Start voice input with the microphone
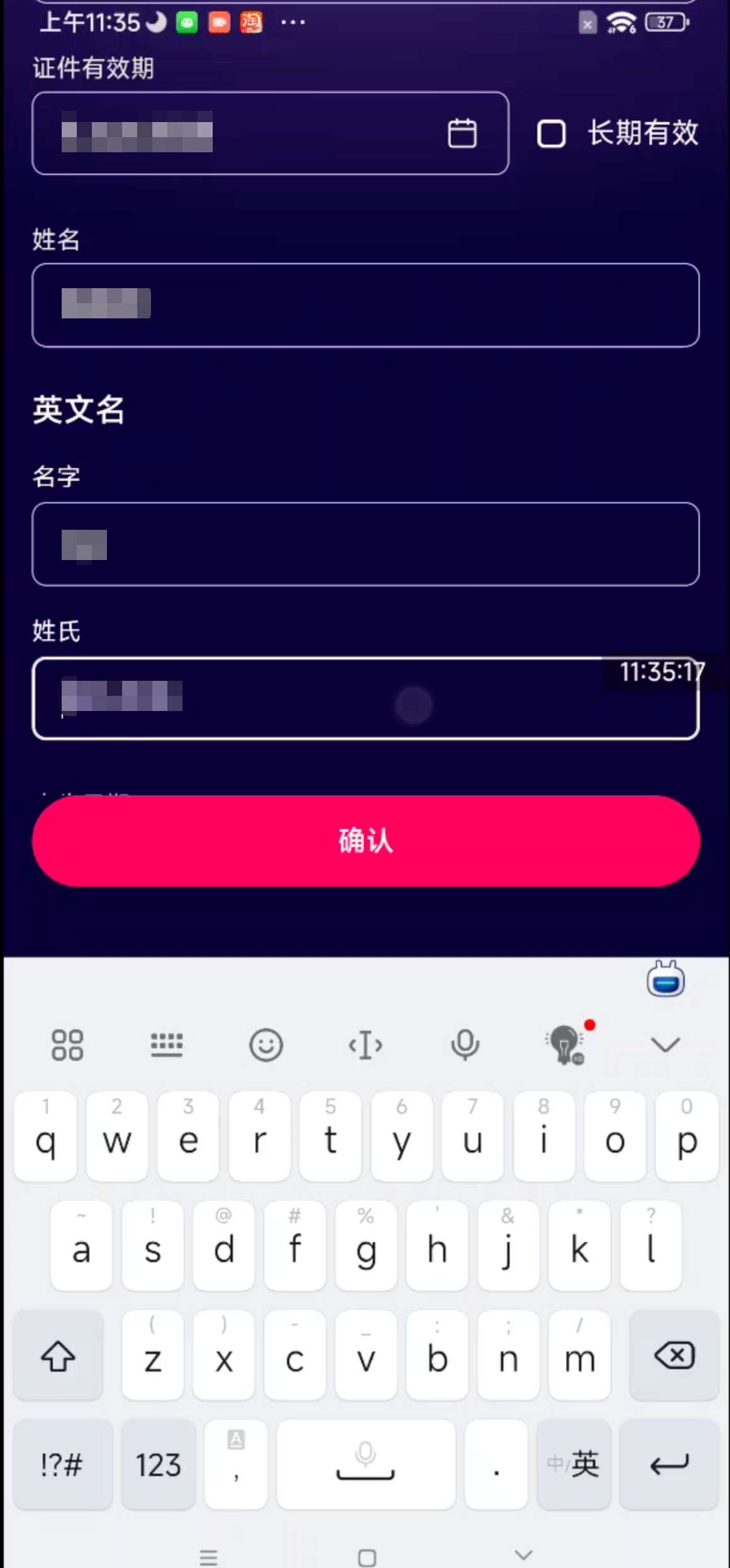This screenshot has height=1568, width=730. [x=465, y=1045]
